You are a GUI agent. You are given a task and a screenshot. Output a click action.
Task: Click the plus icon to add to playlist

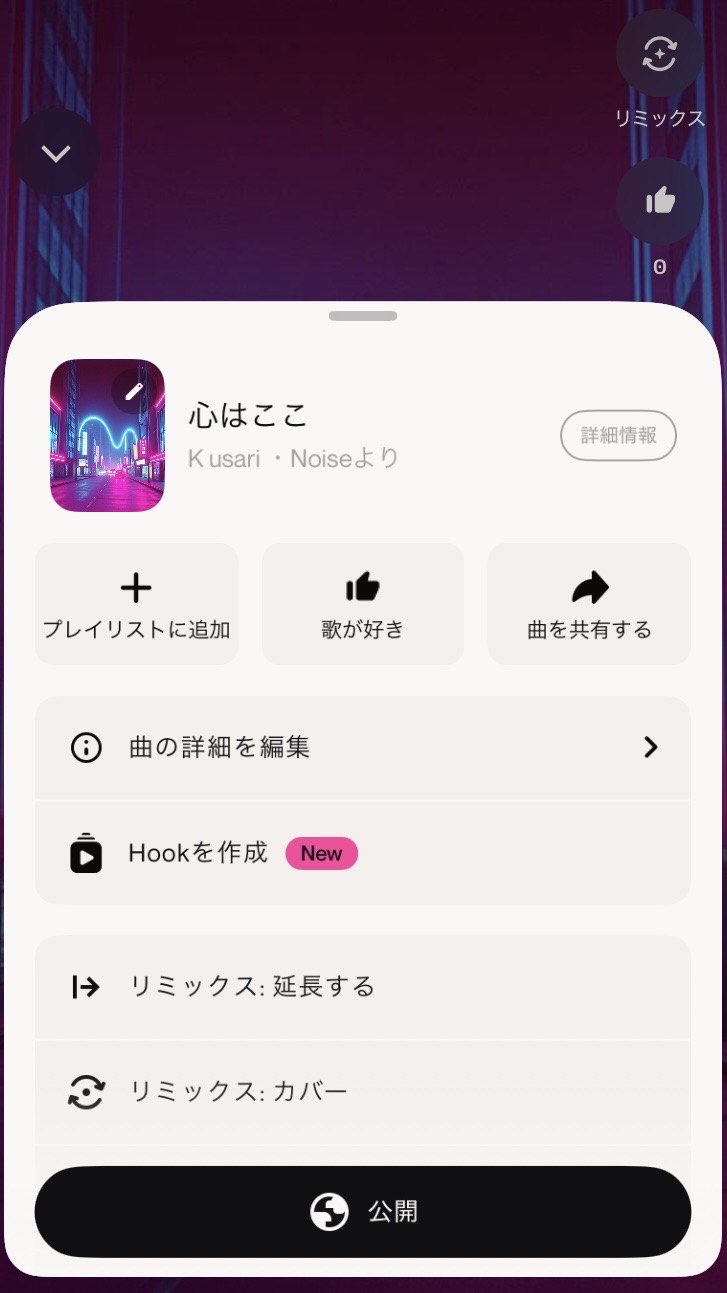pyautogui.click(x=135, y=588)
